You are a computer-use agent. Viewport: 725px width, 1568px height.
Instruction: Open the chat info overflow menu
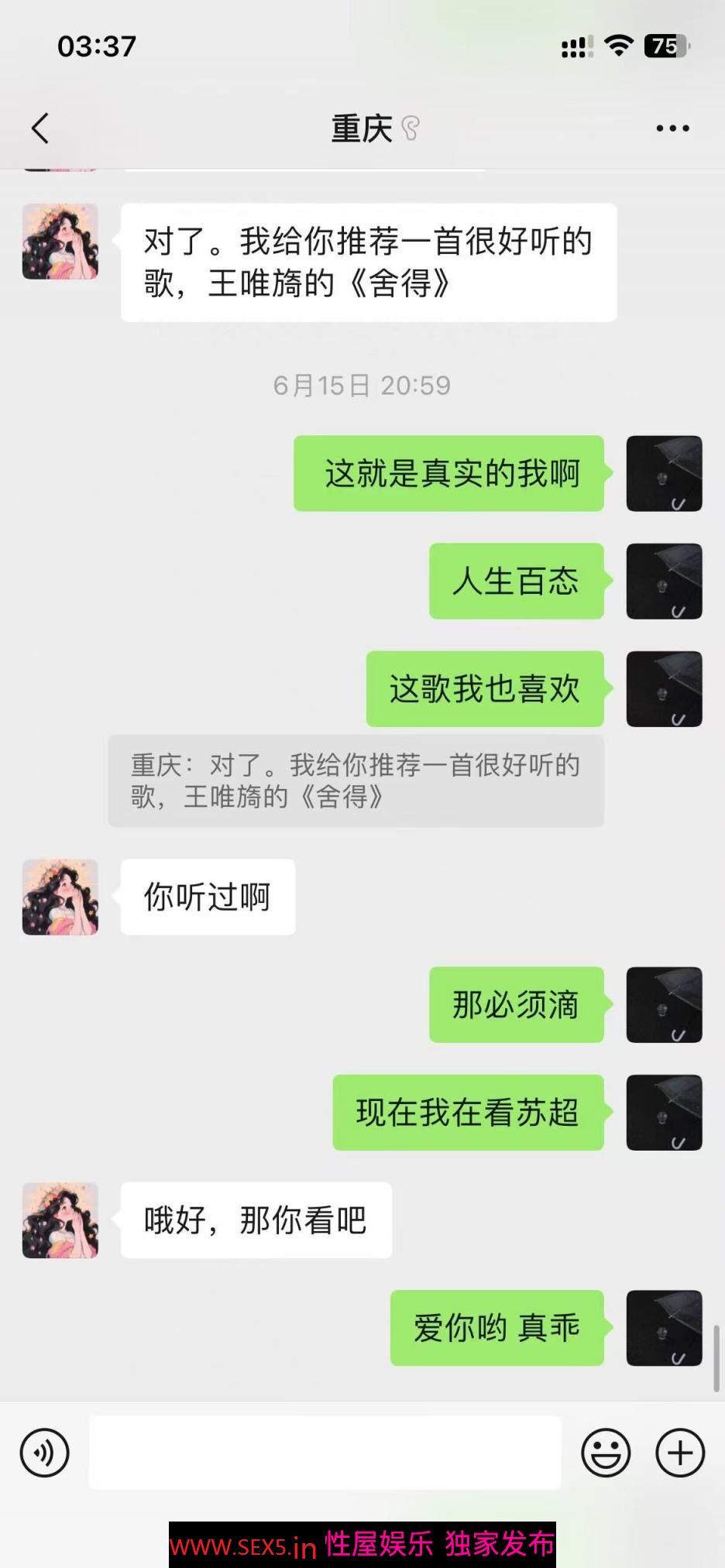tap(672, 129)
